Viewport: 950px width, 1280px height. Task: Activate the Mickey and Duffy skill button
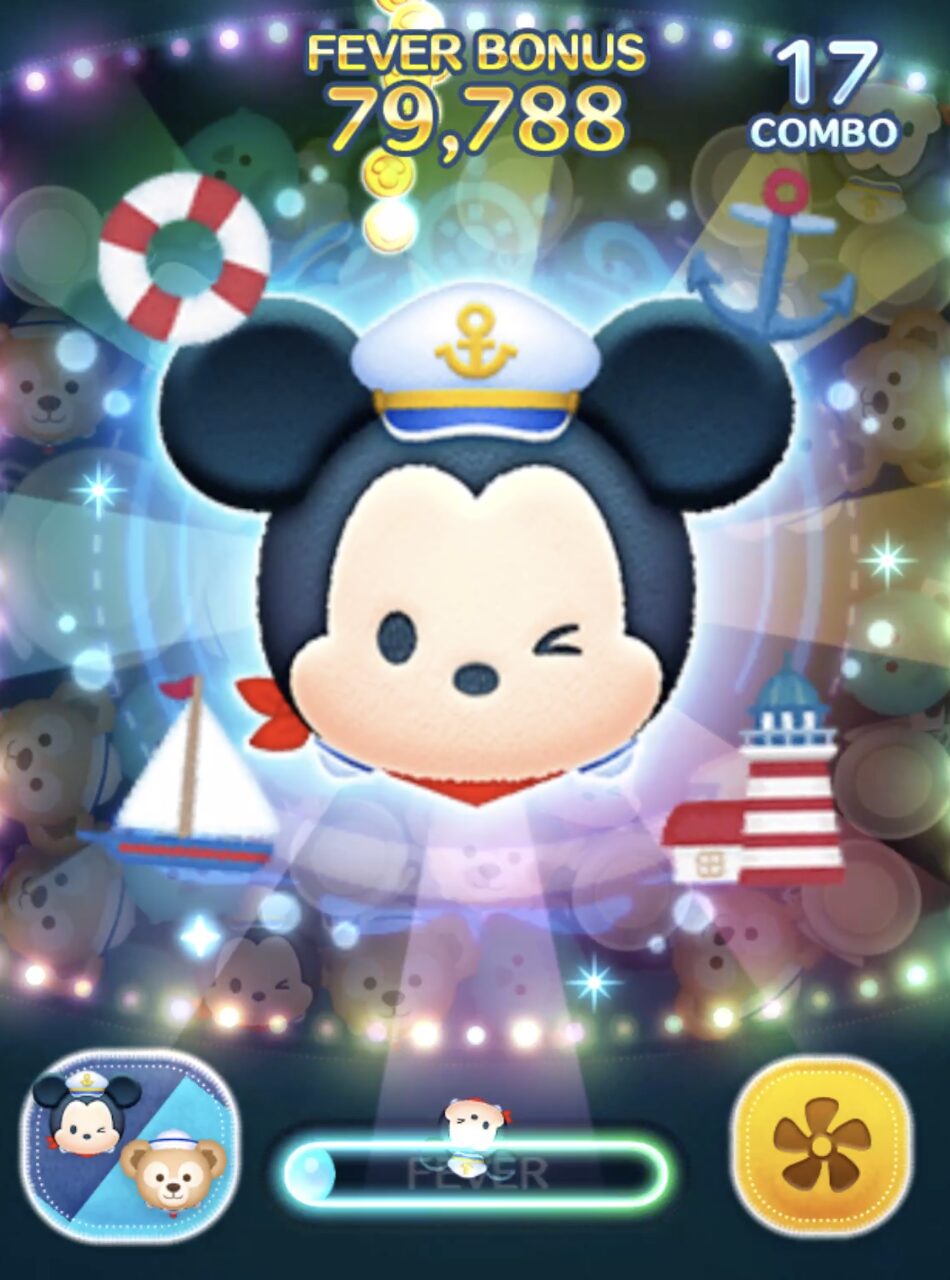130,1143
